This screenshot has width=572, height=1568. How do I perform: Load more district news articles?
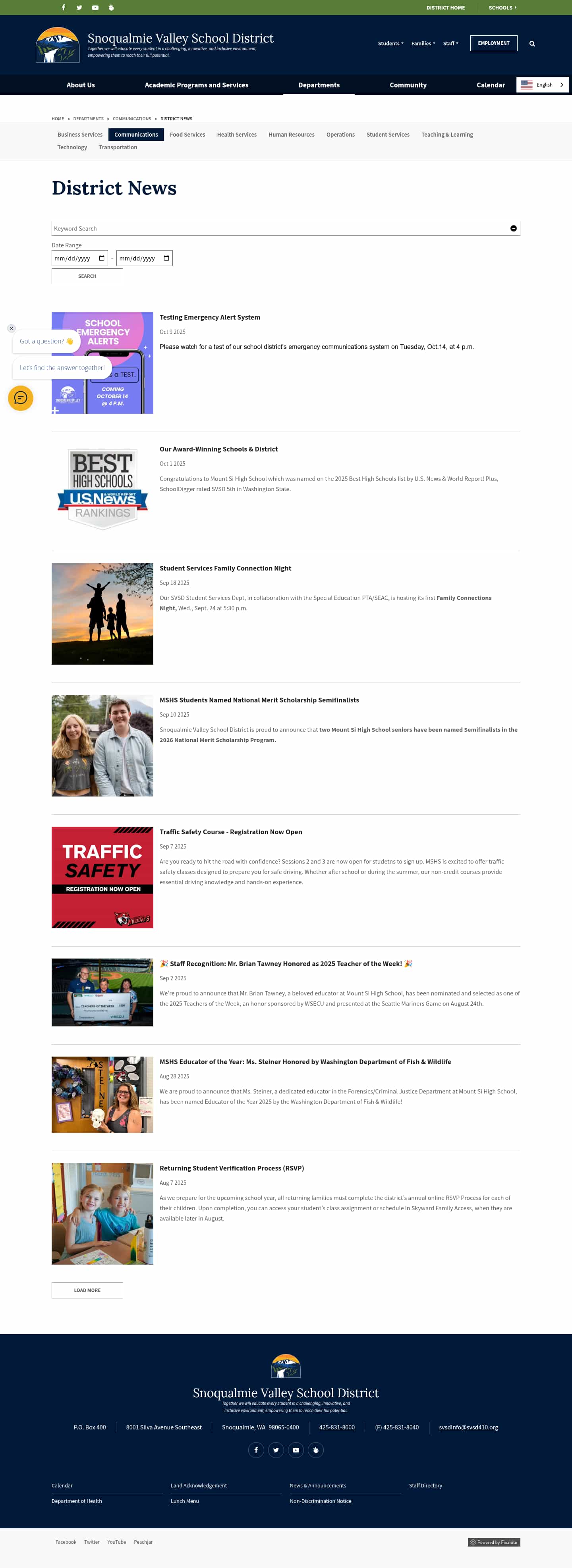tap(87, 1290)
